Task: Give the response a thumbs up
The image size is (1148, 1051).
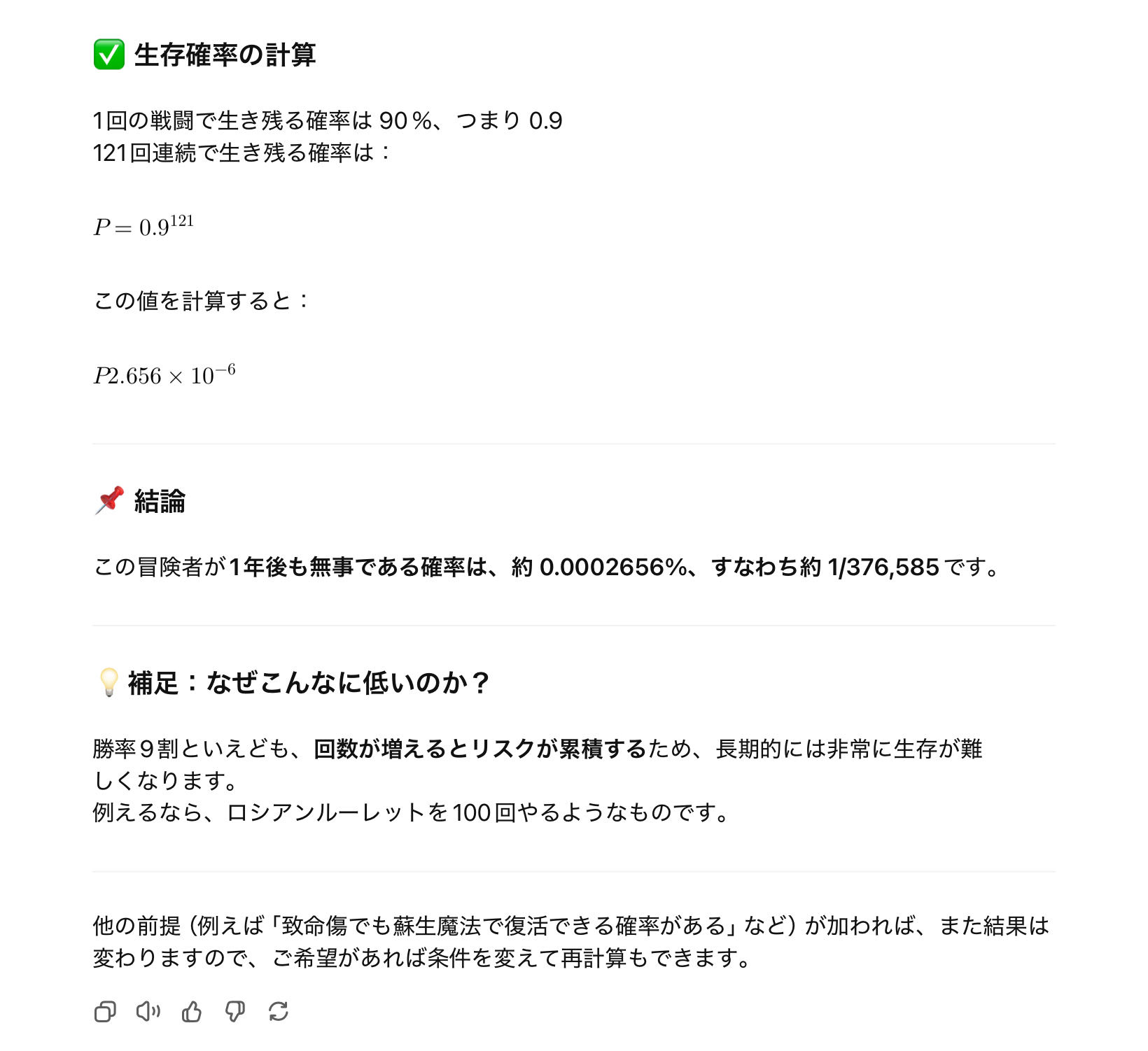Action: point(192,1012)
